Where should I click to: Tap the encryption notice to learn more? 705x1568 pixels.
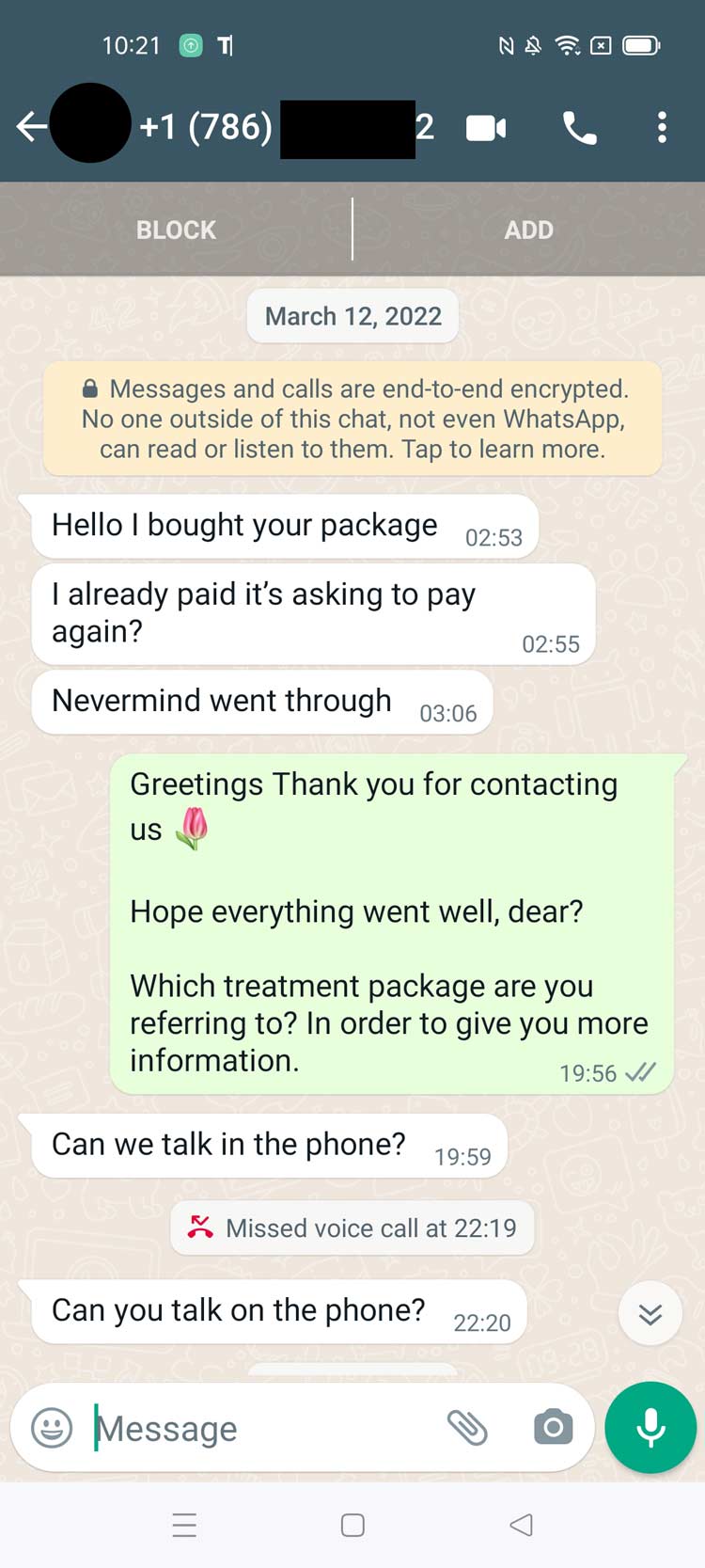[352, 419]
